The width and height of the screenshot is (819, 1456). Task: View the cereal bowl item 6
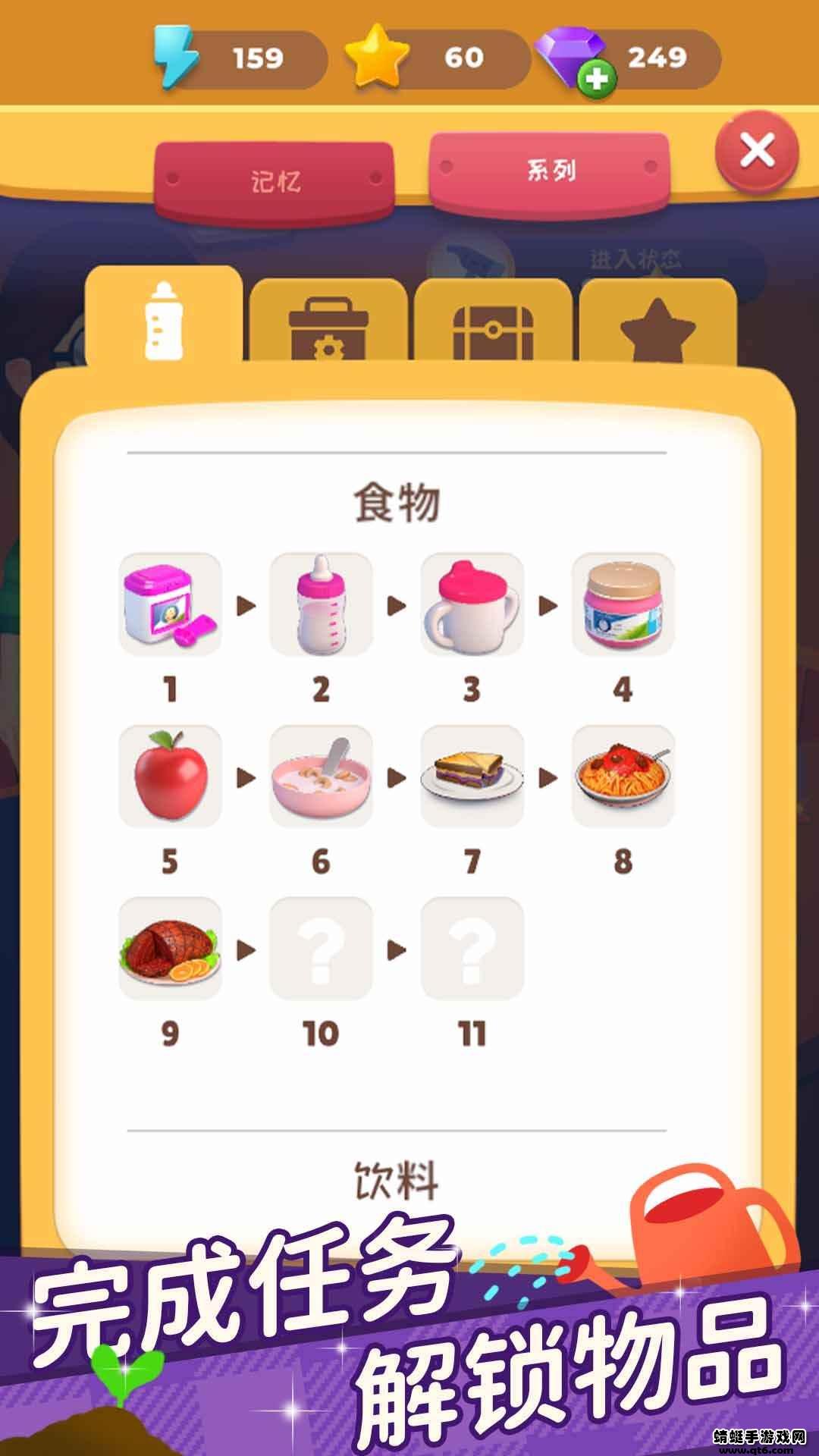(321, 776)
